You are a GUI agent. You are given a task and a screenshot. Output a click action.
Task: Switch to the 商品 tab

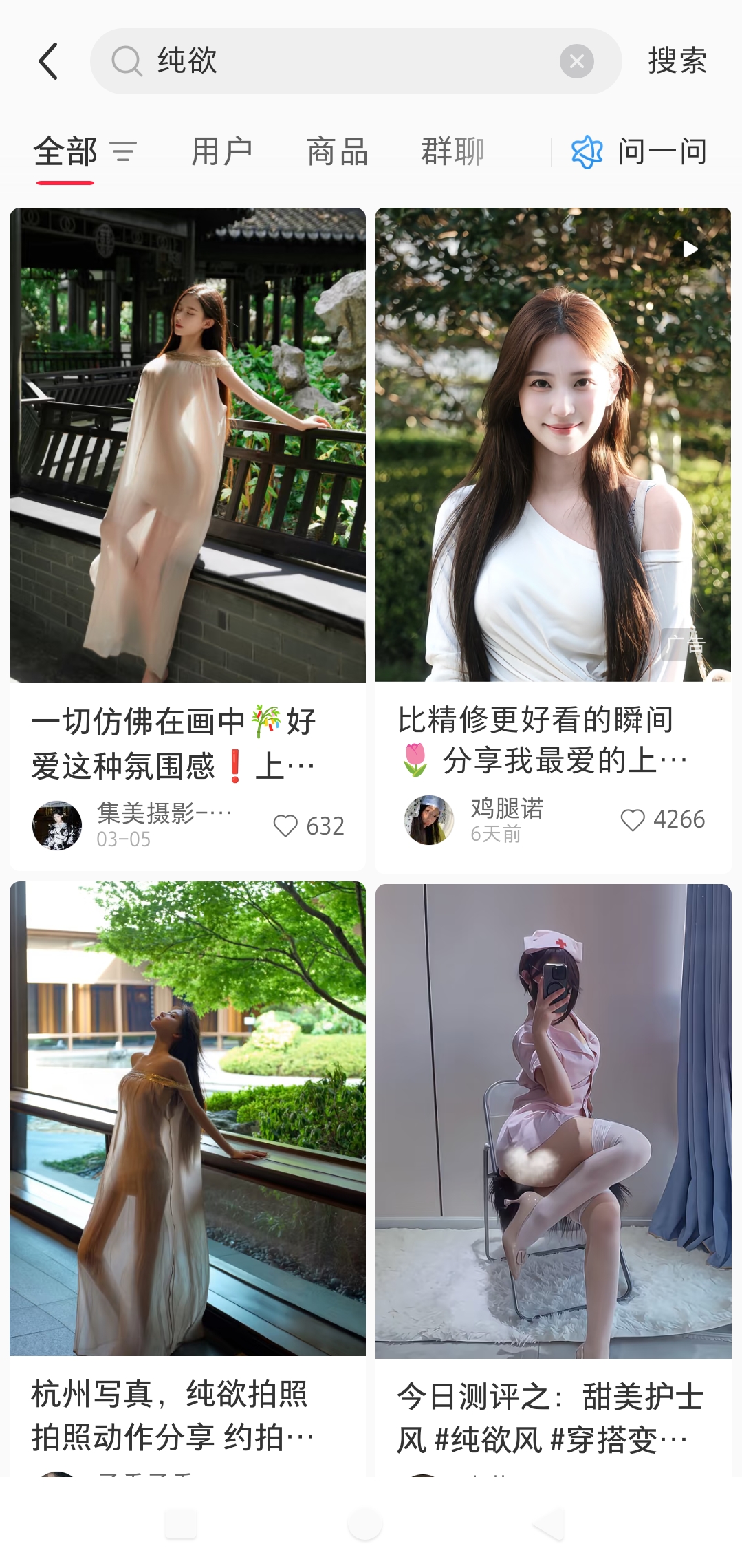point(337,152)
